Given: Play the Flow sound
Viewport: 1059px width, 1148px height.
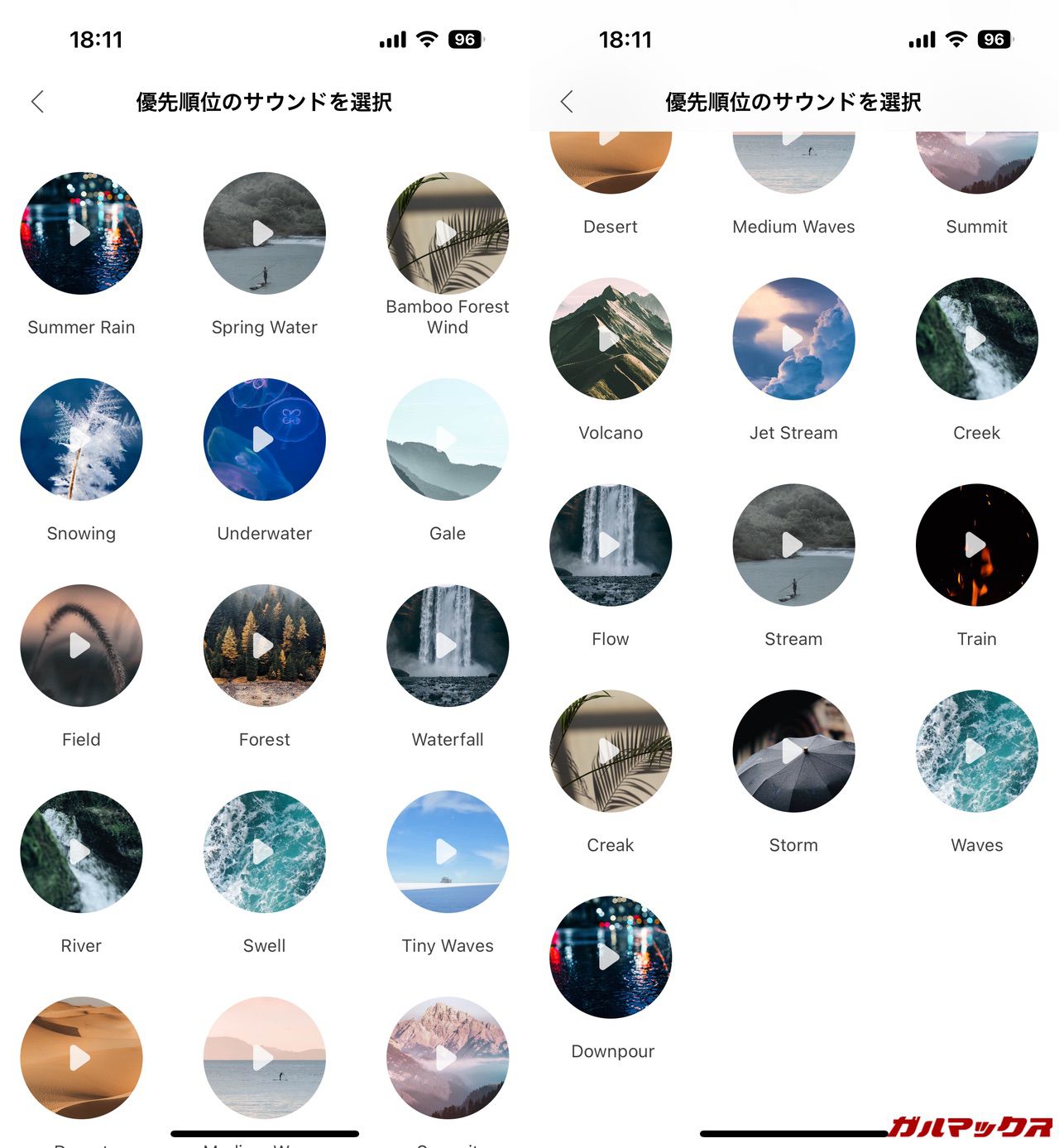Looking at the screenshot, I should coord(611,545).
